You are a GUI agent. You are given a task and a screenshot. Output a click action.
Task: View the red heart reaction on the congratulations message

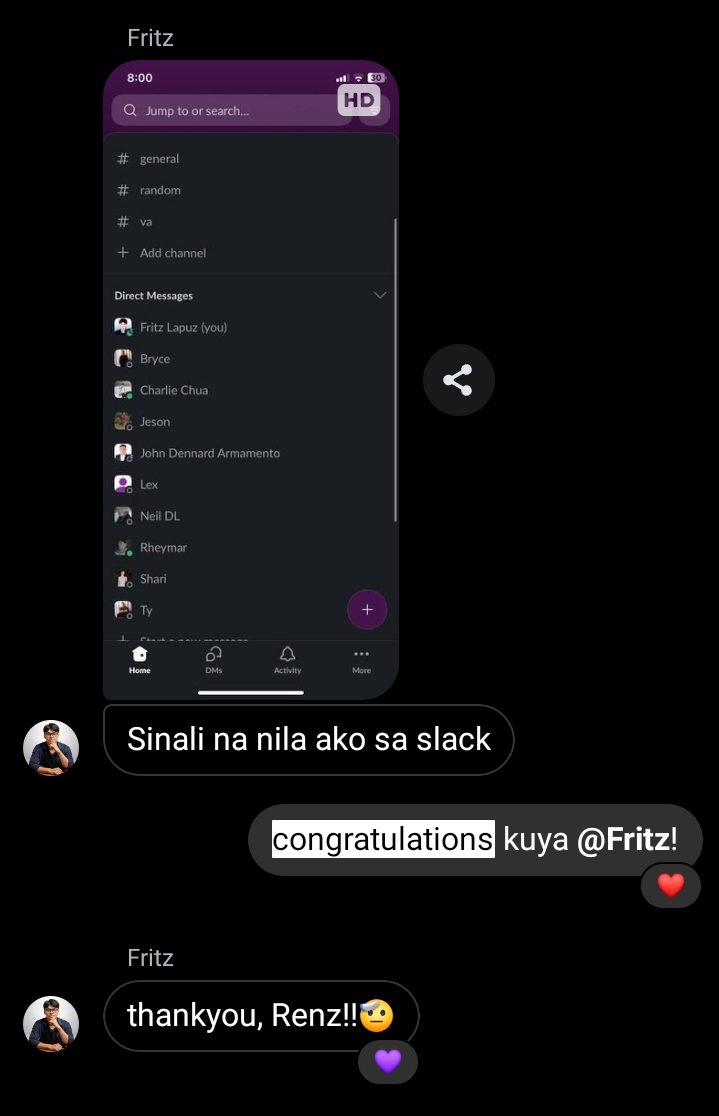tap(670, 885)
